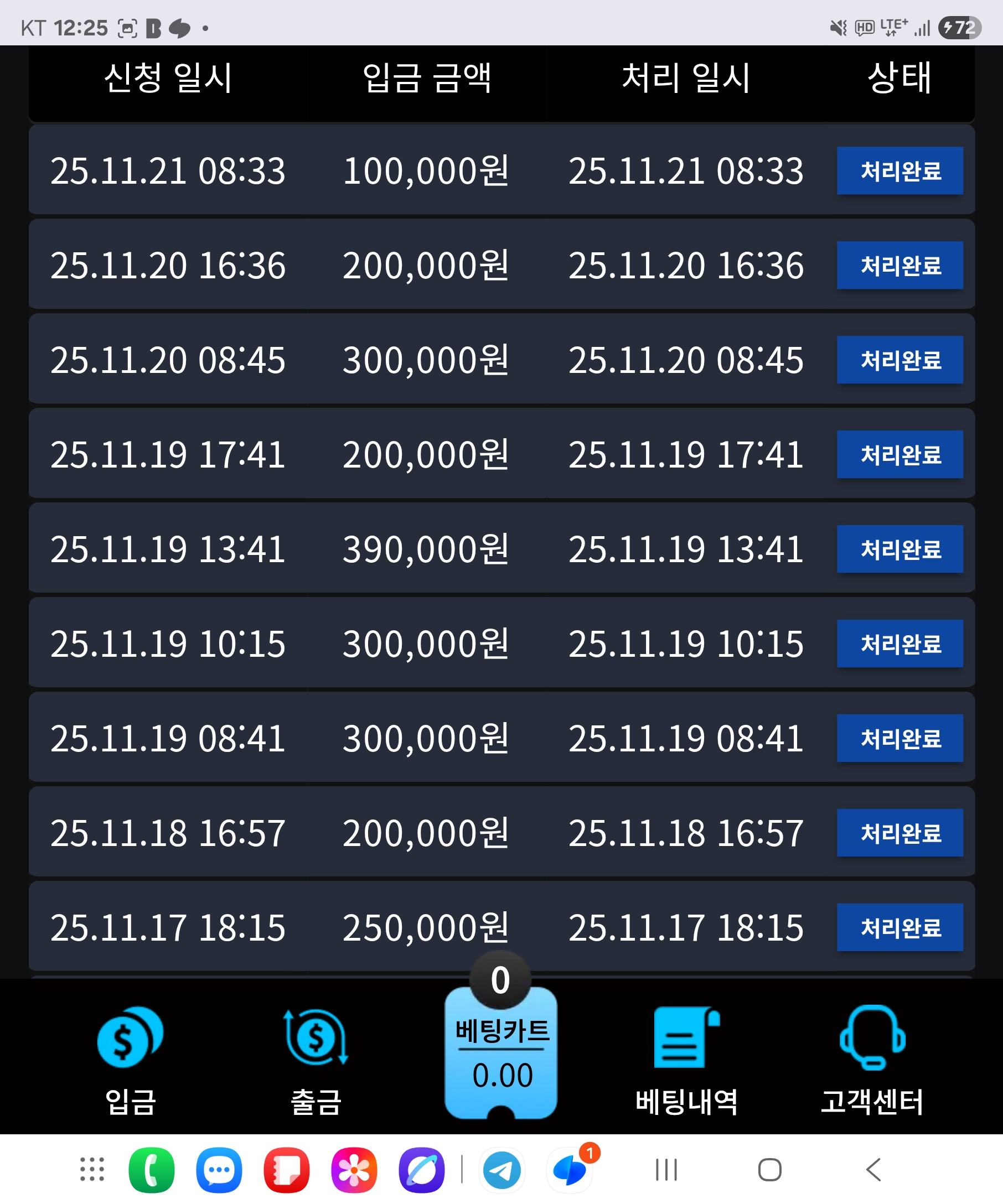
Task: Launch Telegram from the taskbar
Action: tap(502, 1170)
